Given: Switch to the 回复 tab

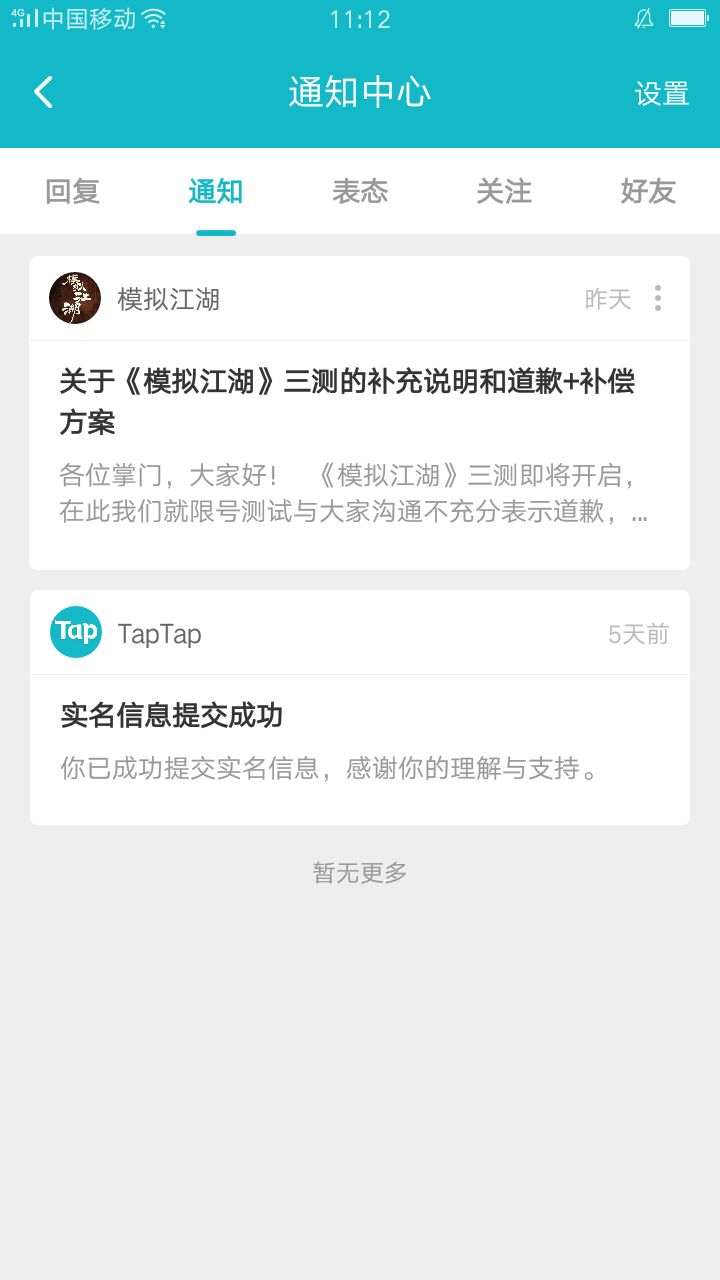Looking at the screenshot, I should tap(72, 191).
